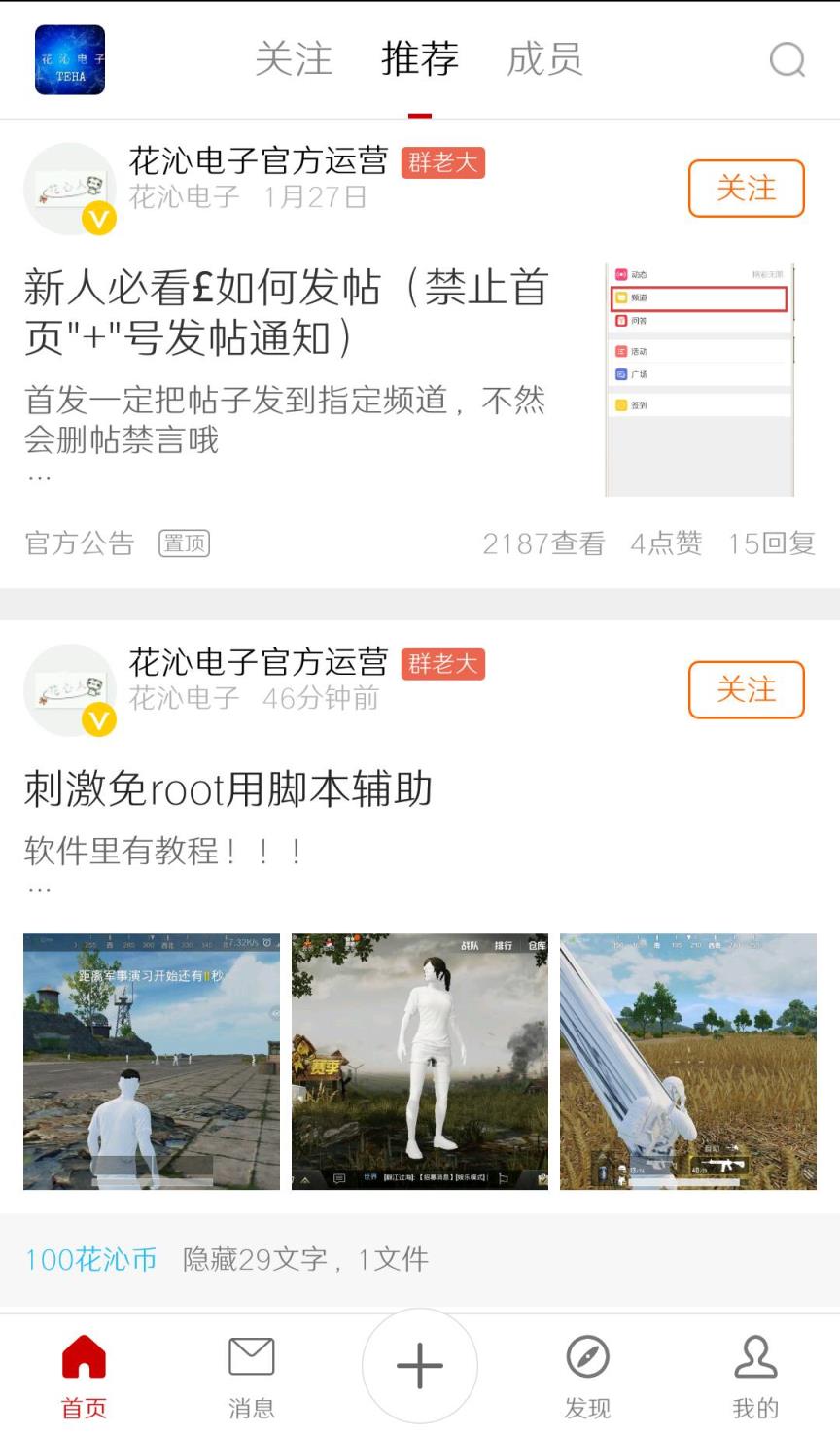This screenshot has height=1435, width=840.
Task: Toggle follow on the second post's 关注 button
Action: click(746, 690)
